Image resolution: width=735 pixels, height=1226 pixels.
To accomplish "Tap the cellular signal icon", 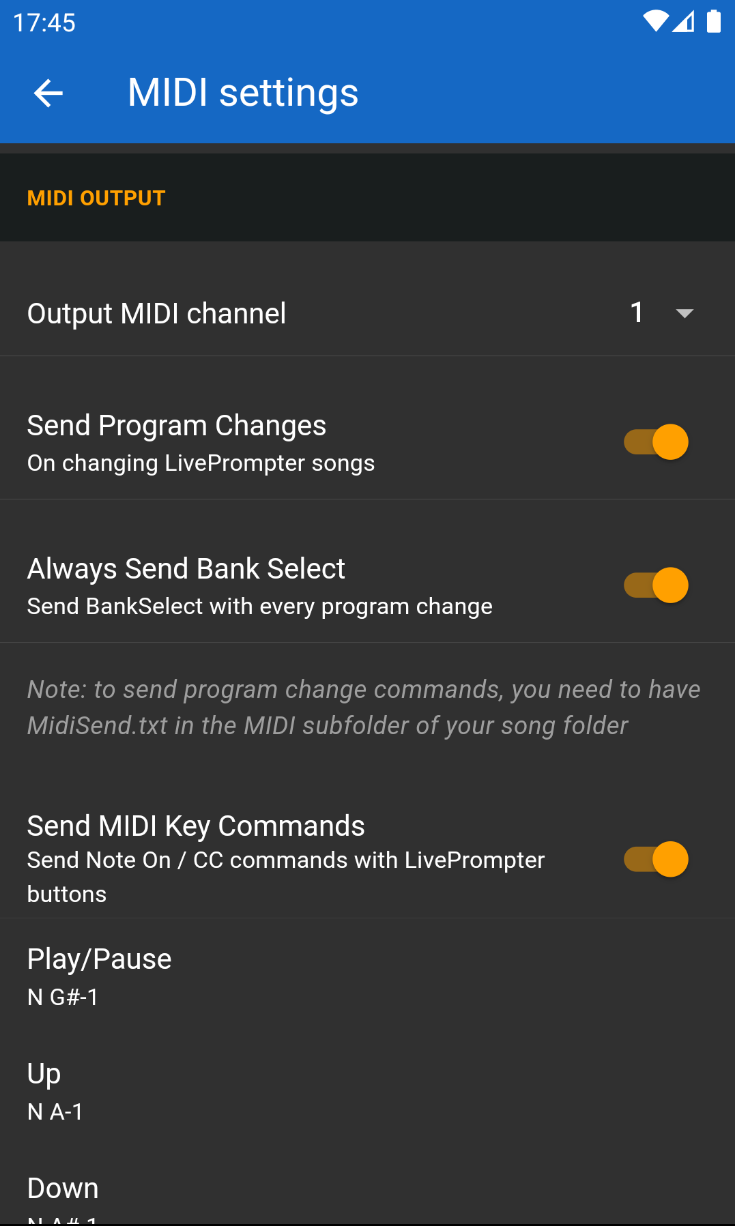I will pyautogui.click(x=686, y=21).
